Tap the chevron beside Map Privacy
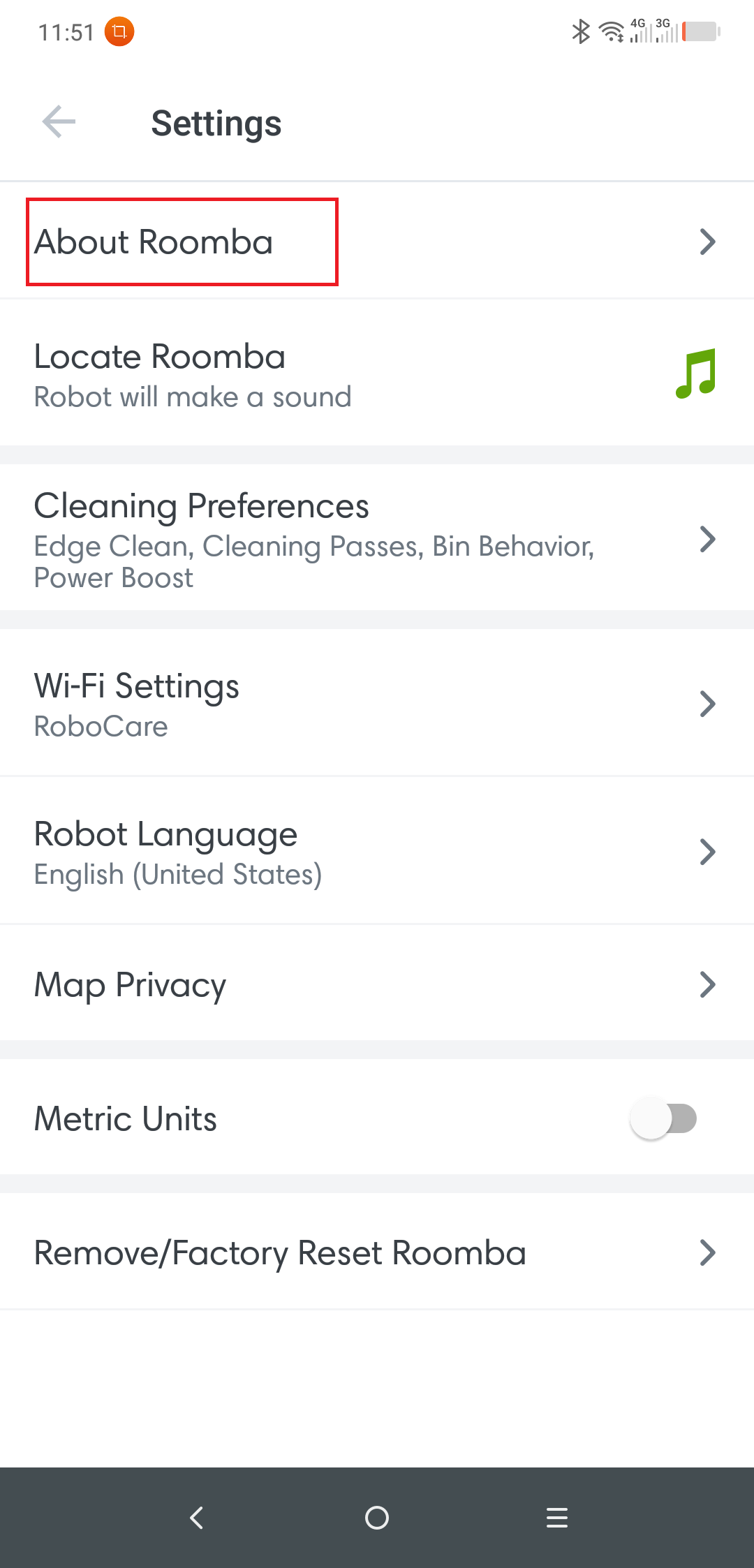The height and width of the screenshot is (1568, 754). pyautogui.click(x=707, y=984)
